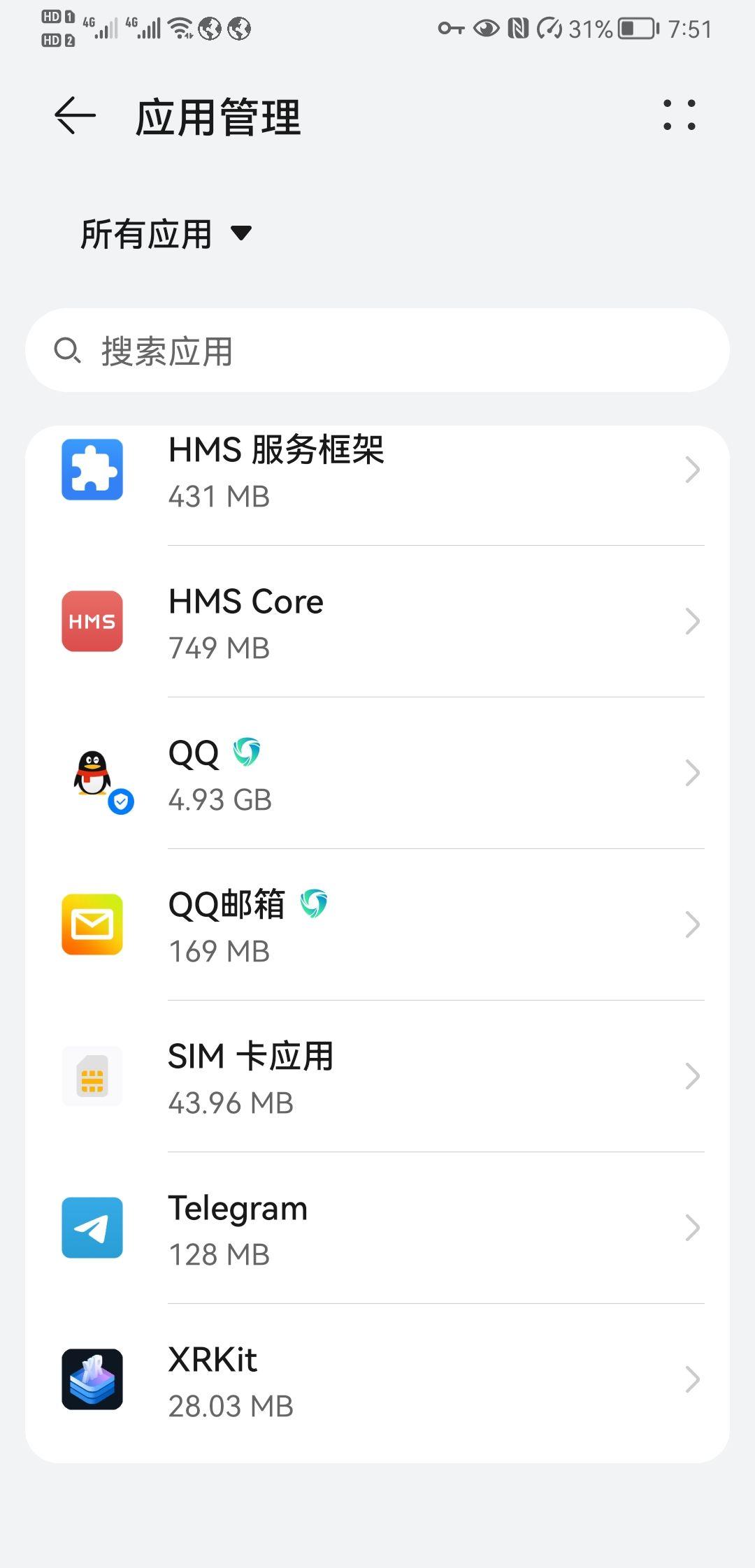Open HMS Core app details
This screenshot has height=1568, width=755.
tap(377, 623)
